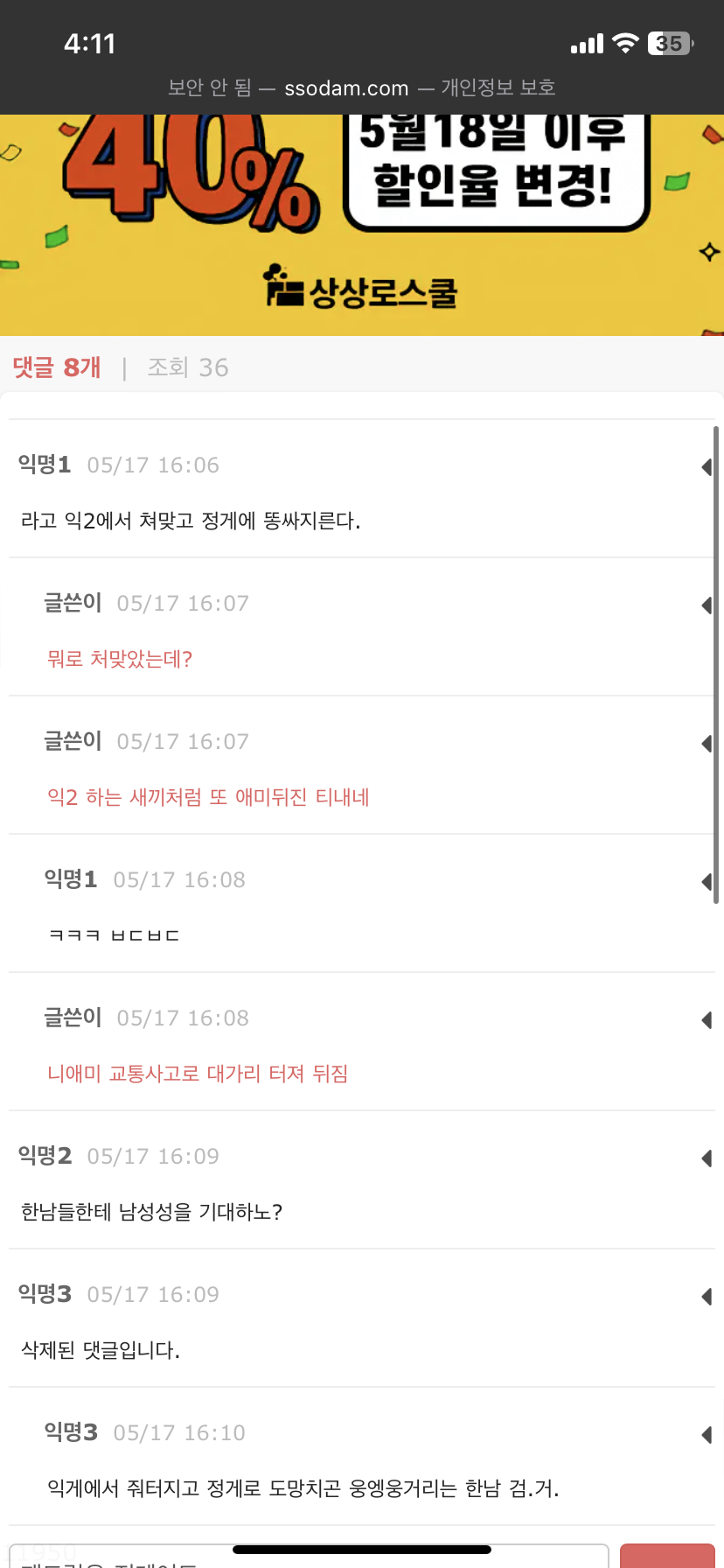Tap the arrow on 익명3's deleted 16:09 comment
Viewport: 724px width, 1568px height.
pyautogui.click(x=706, y=1297)
